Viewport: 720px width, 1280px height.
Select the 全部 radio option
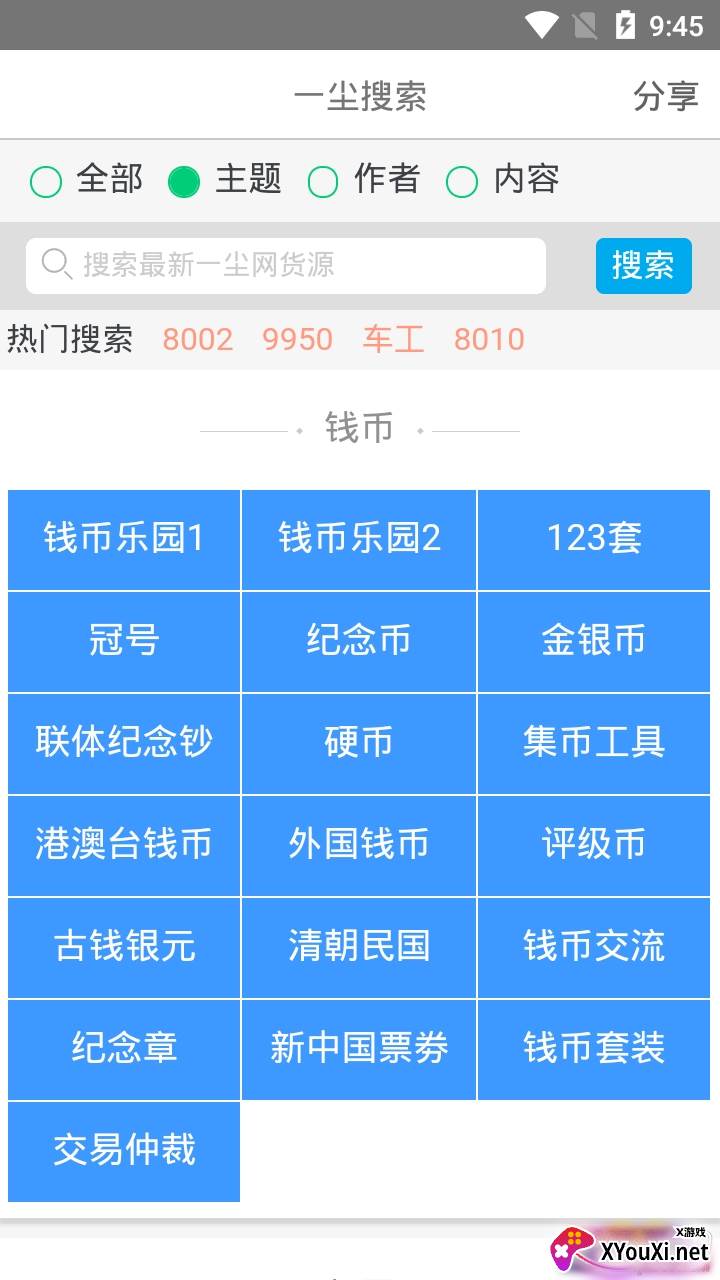pyautogui.click(x=87, y=180)
